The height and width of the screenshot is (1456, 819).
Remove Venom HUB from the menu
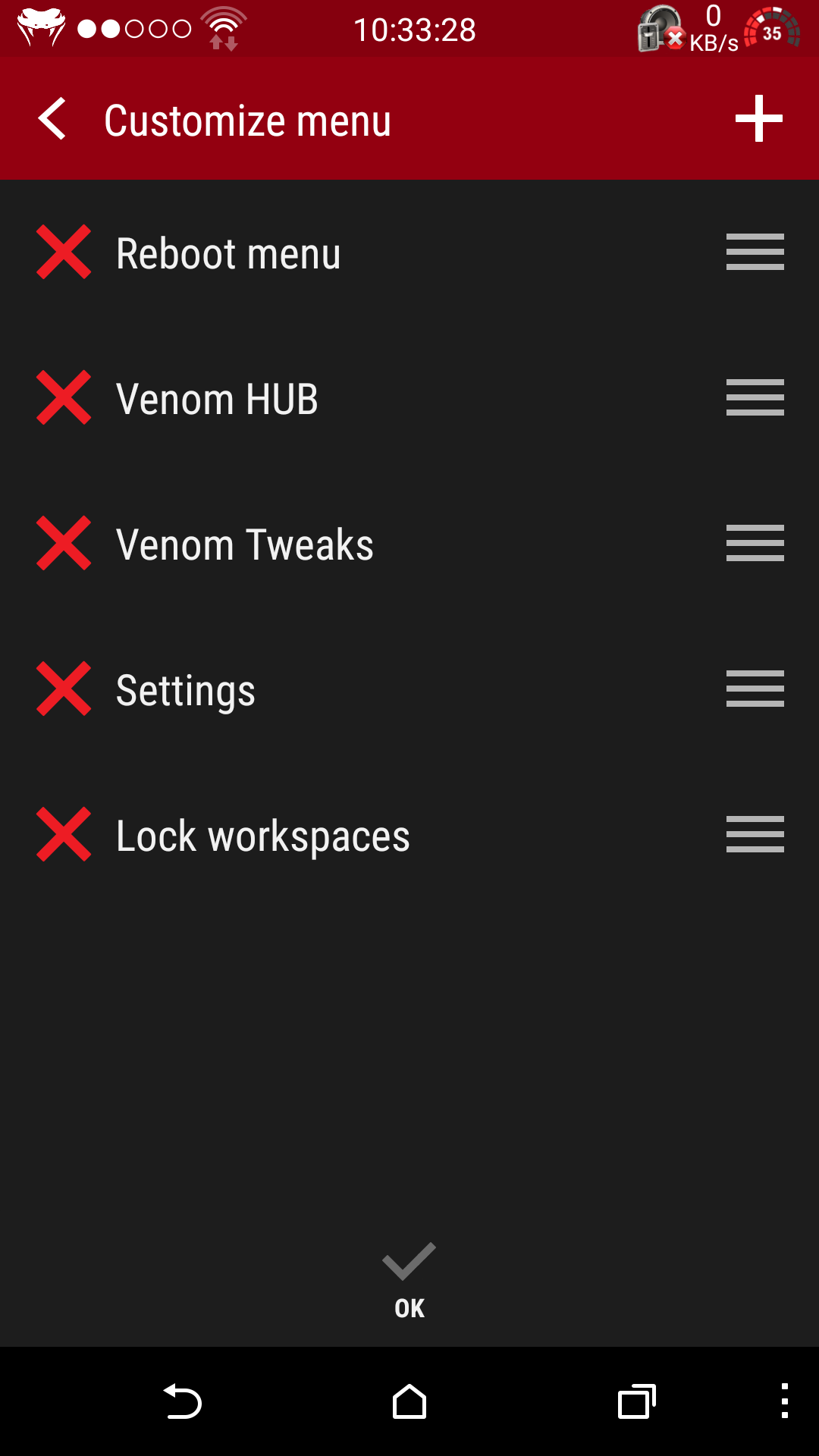coord(64,398)
